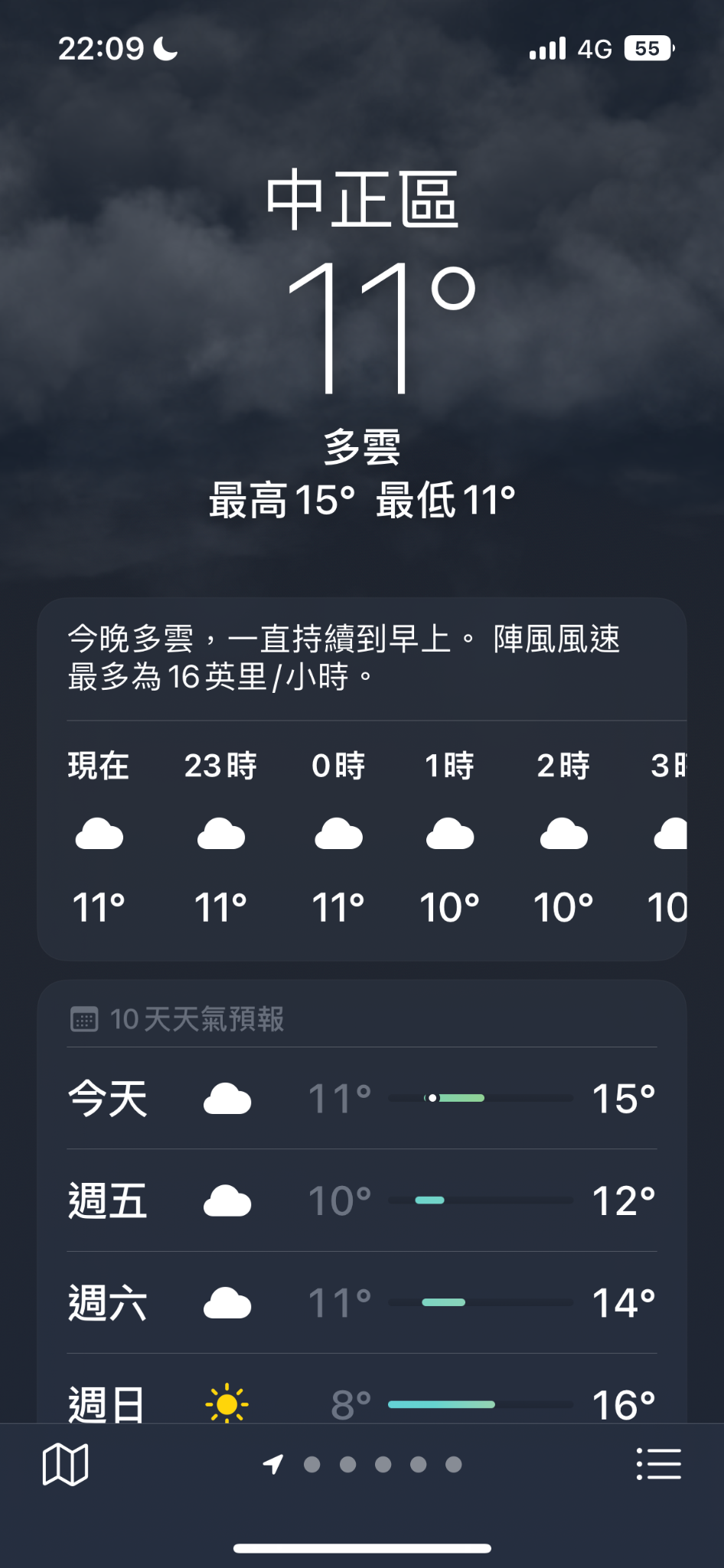Open the saved locations list
The image size is (724, 1568).
click(658, 1464)
